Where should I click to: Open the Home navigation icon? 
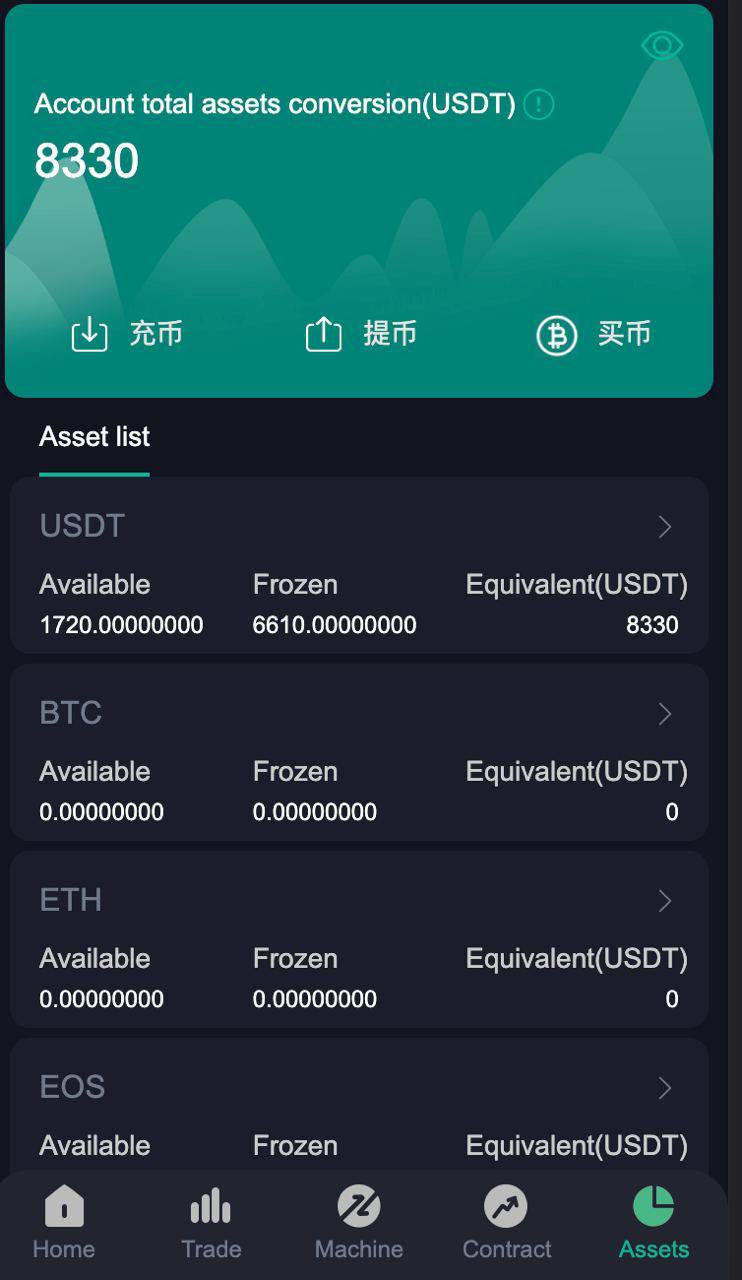[63, 1207]
